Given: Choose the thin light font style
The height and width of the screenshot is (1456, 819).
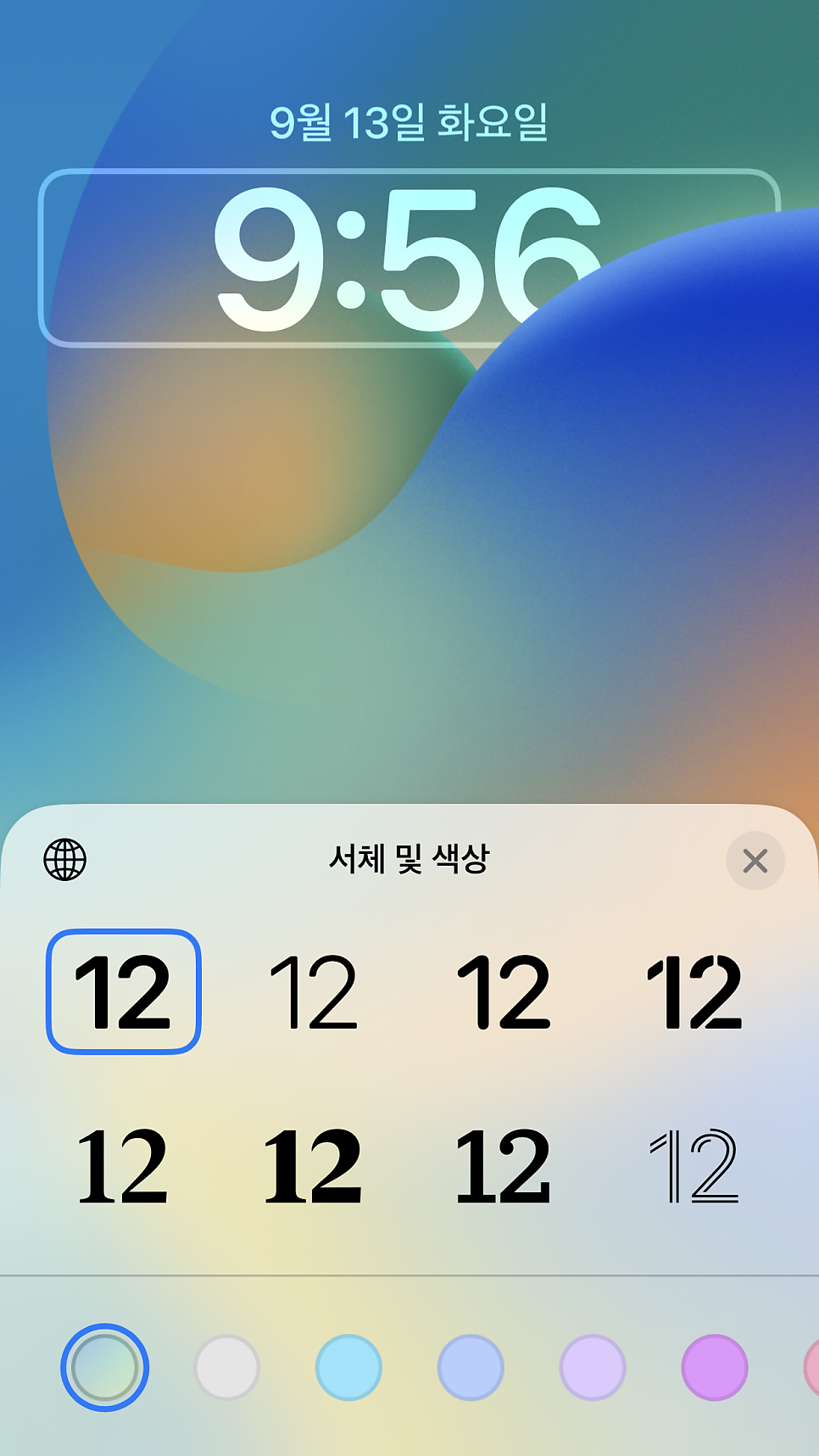Looking at the screenshot, I should pos(314,991).
